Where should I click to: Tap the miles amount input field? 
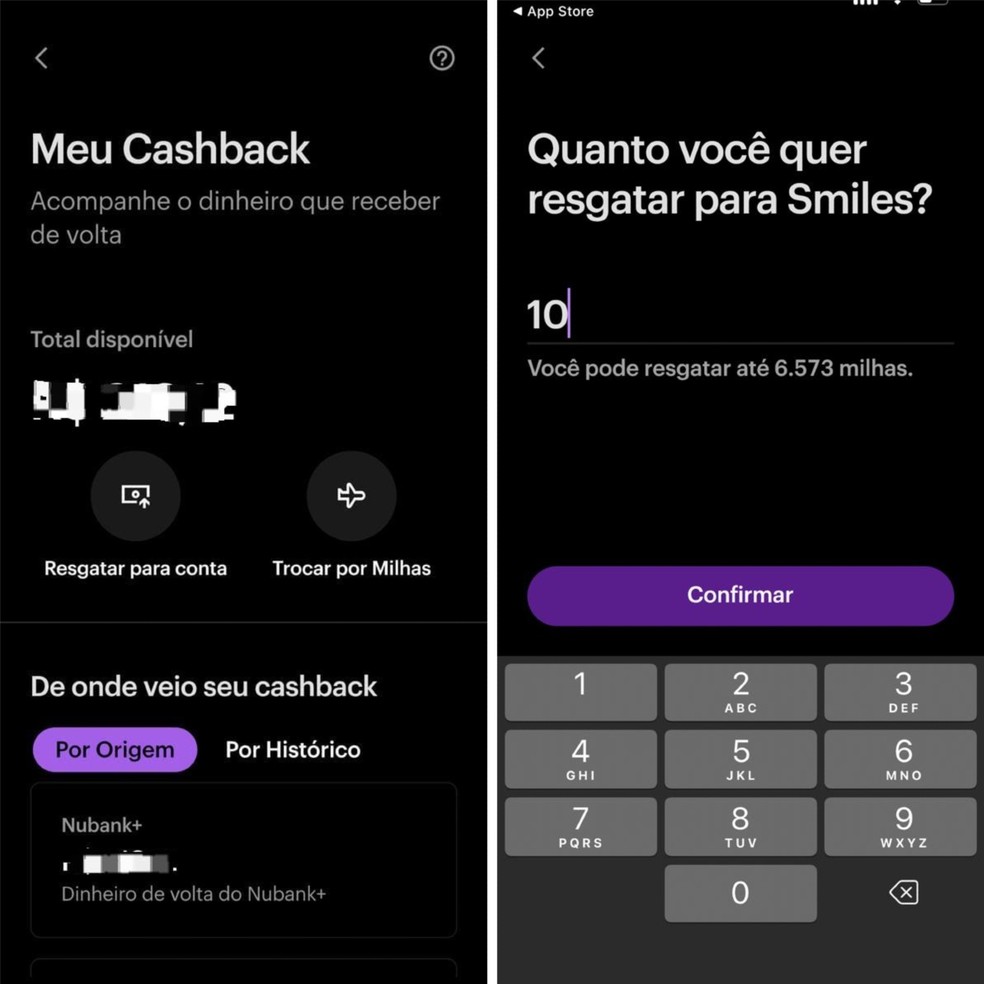click(740, 315)
